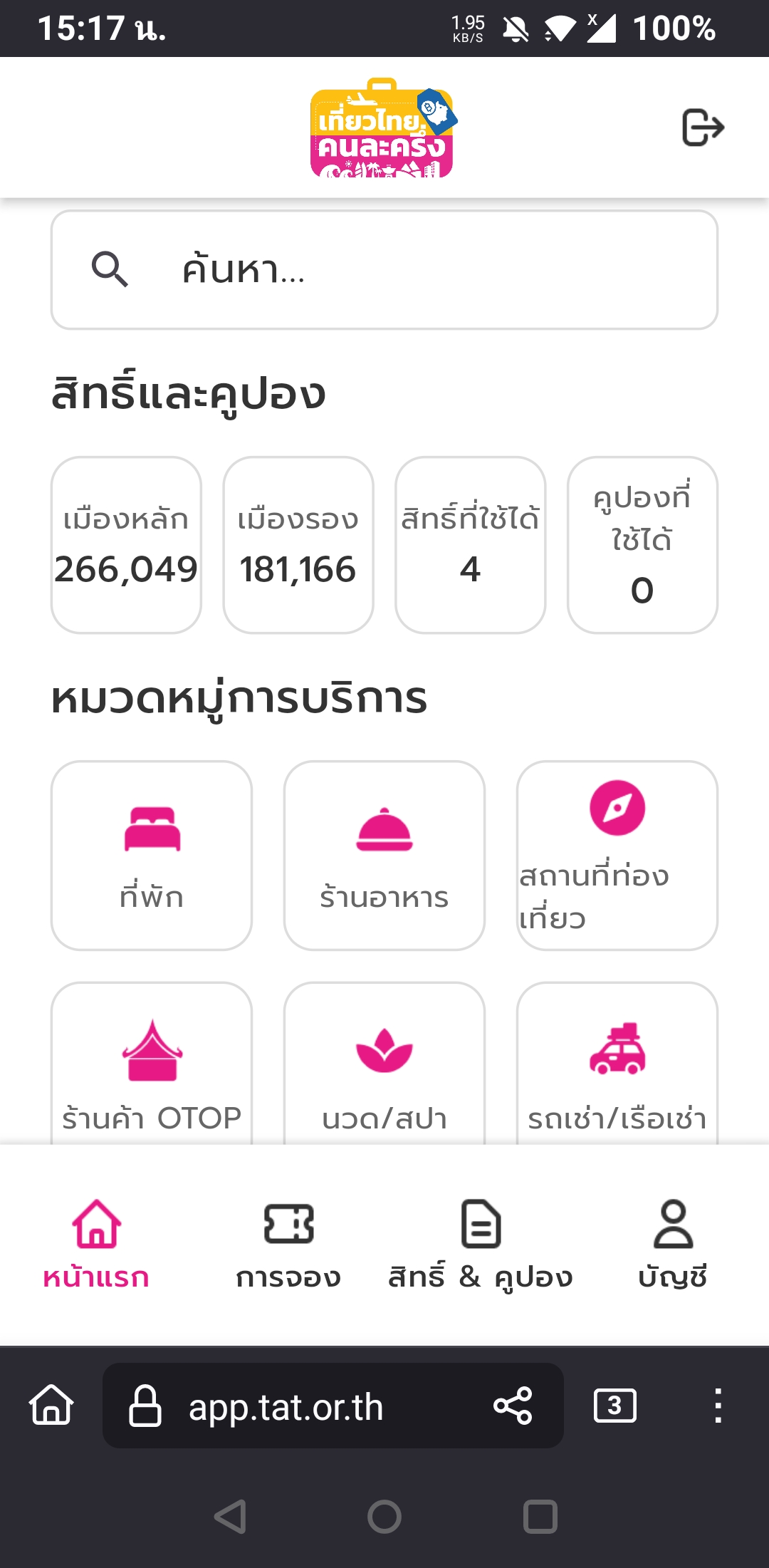The width and height of the screenshot is (769, 1568).
Task: Open the browser overflow menu
Action: [718, 1406]
